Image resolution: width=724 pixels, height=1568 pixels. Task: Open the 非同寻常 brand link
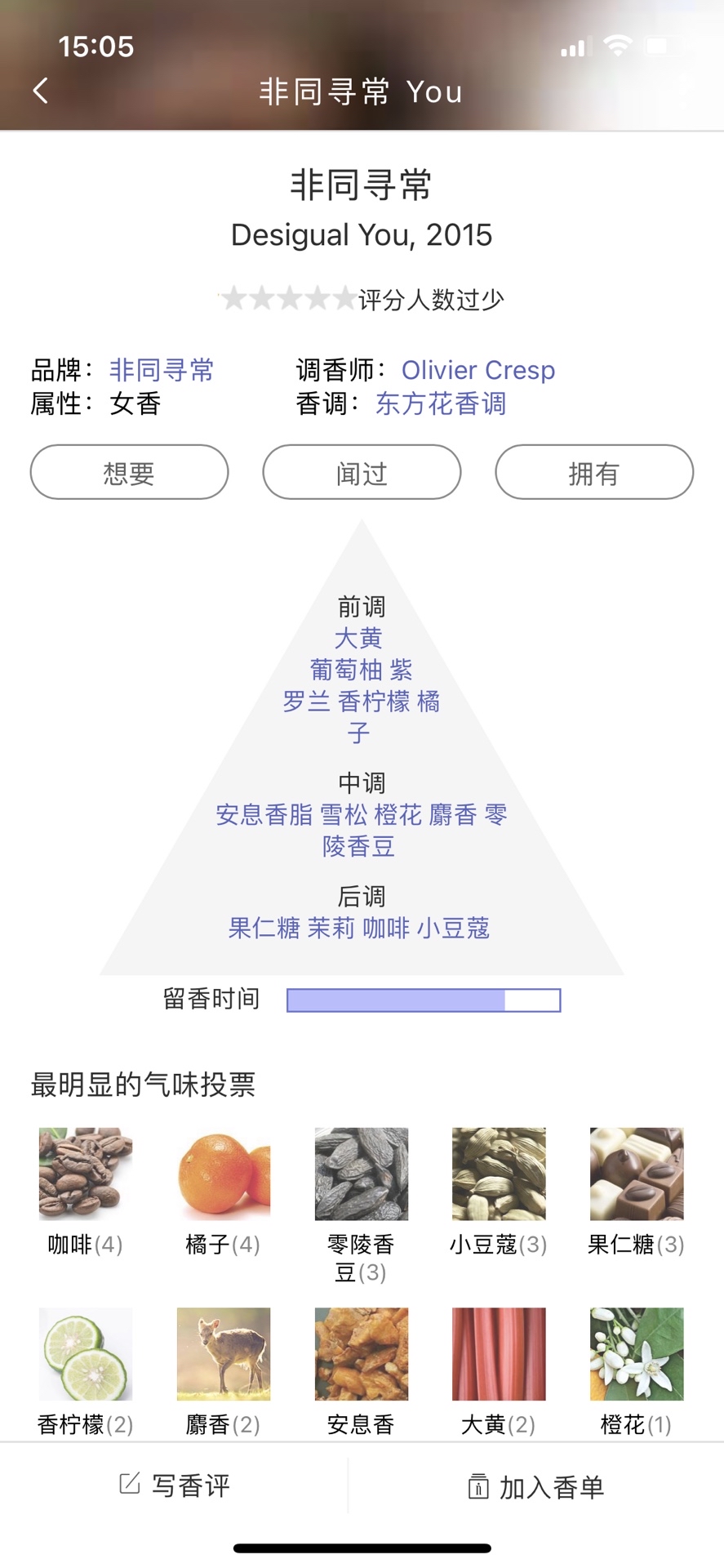click(x=162, y=370)
